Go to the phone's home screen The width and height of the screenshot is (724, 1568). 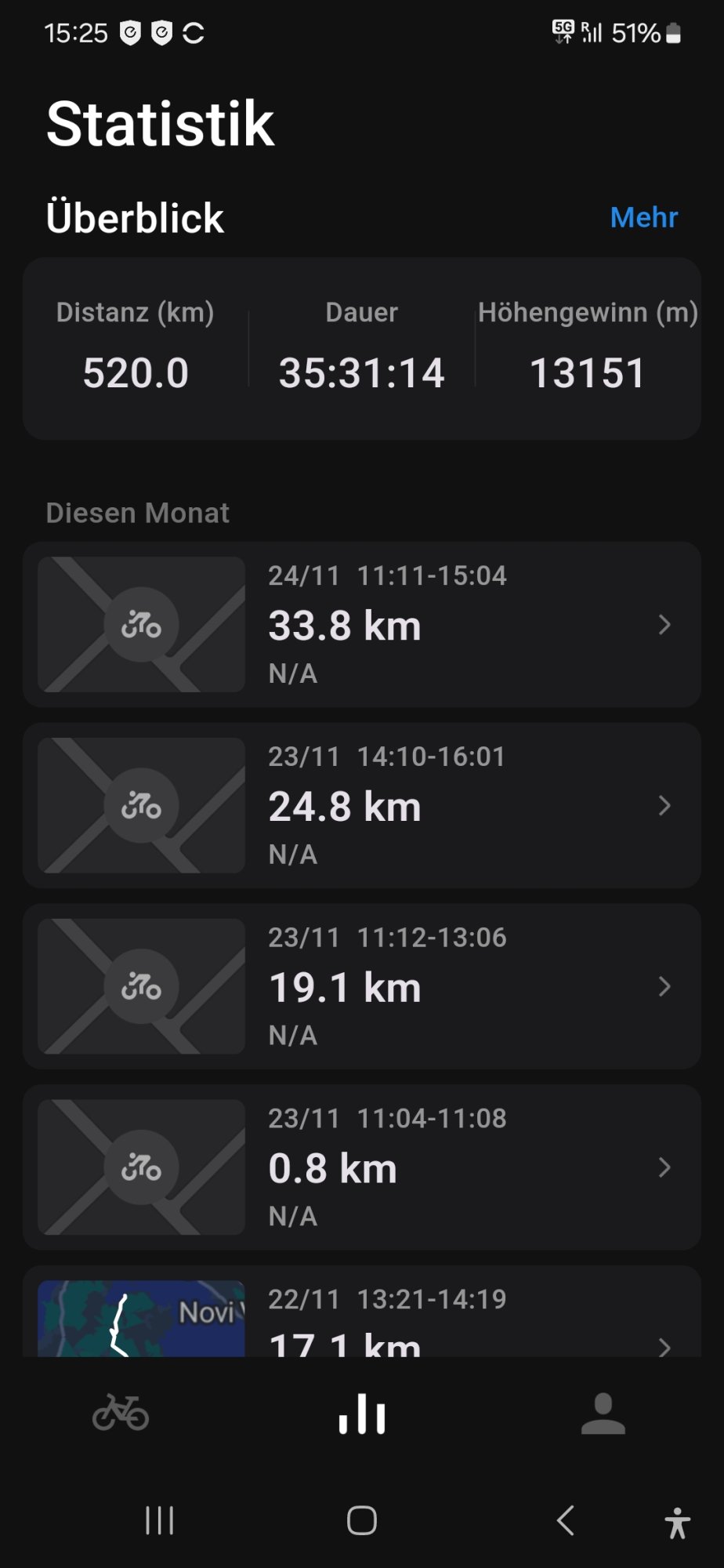click(x=362, y=1521)
